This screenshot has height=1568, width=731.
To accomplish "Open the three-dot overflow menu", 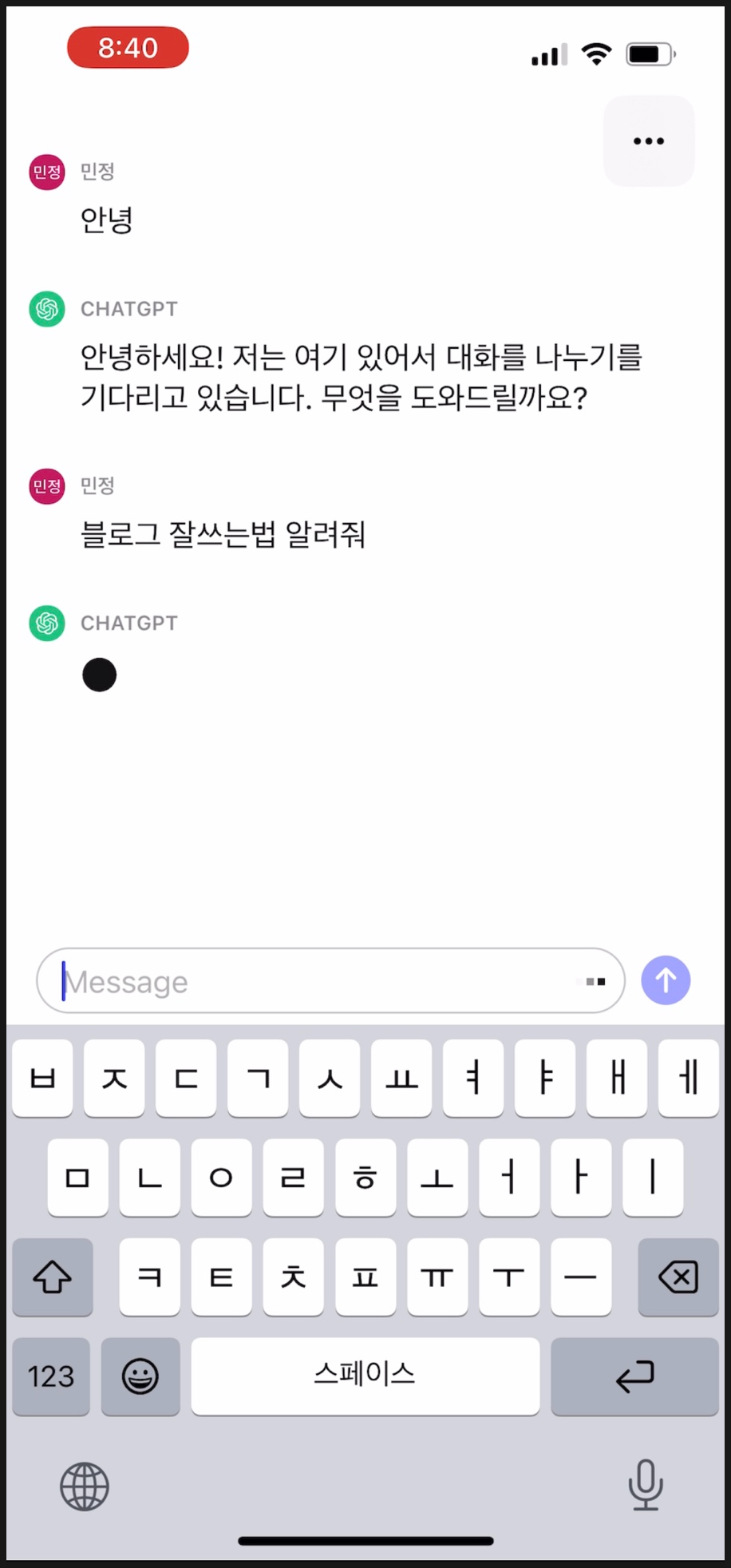I will tap(649, 141).
